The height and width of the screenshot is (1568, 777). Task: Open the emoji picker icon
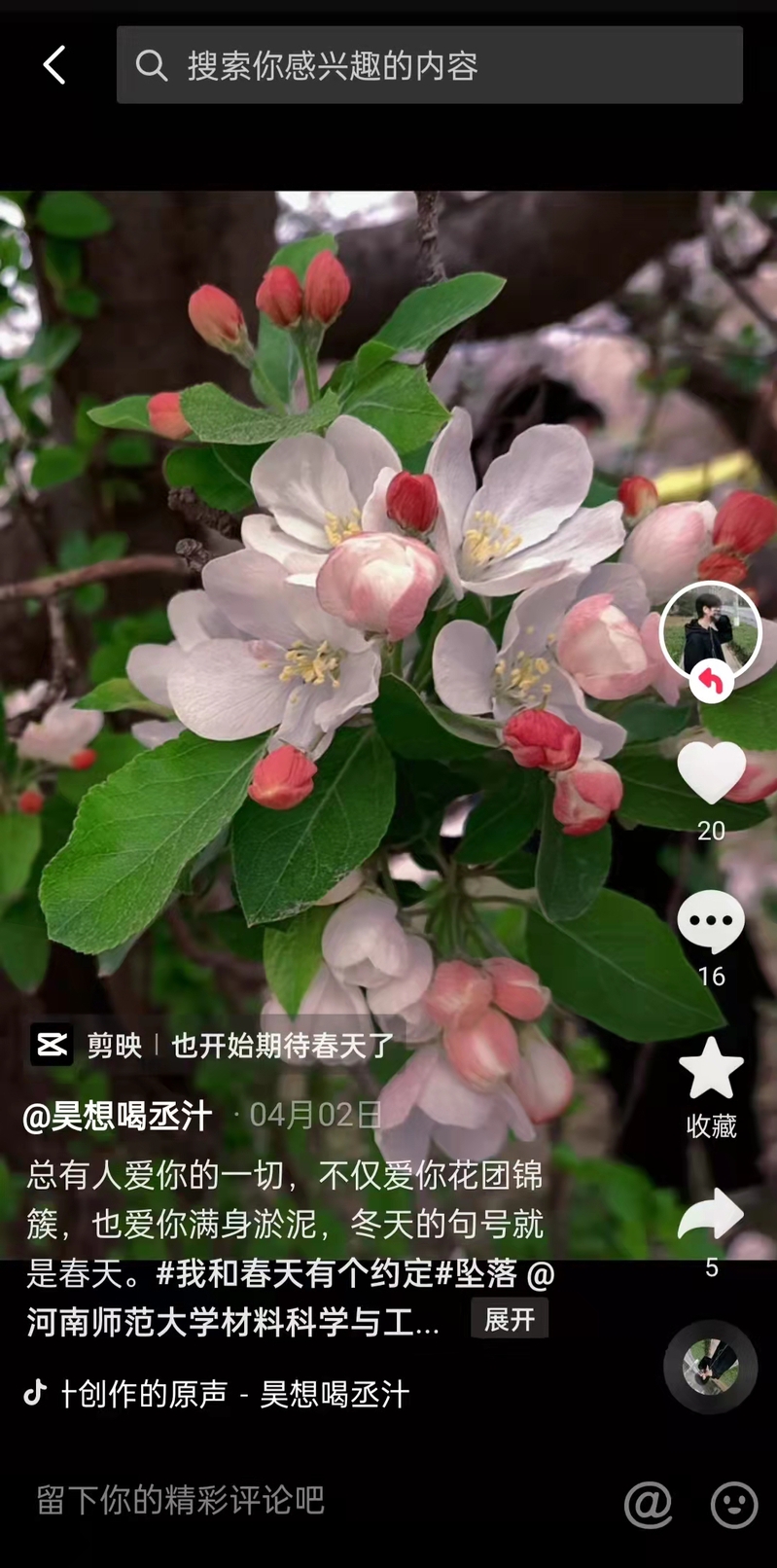[x=733, y=1505]
